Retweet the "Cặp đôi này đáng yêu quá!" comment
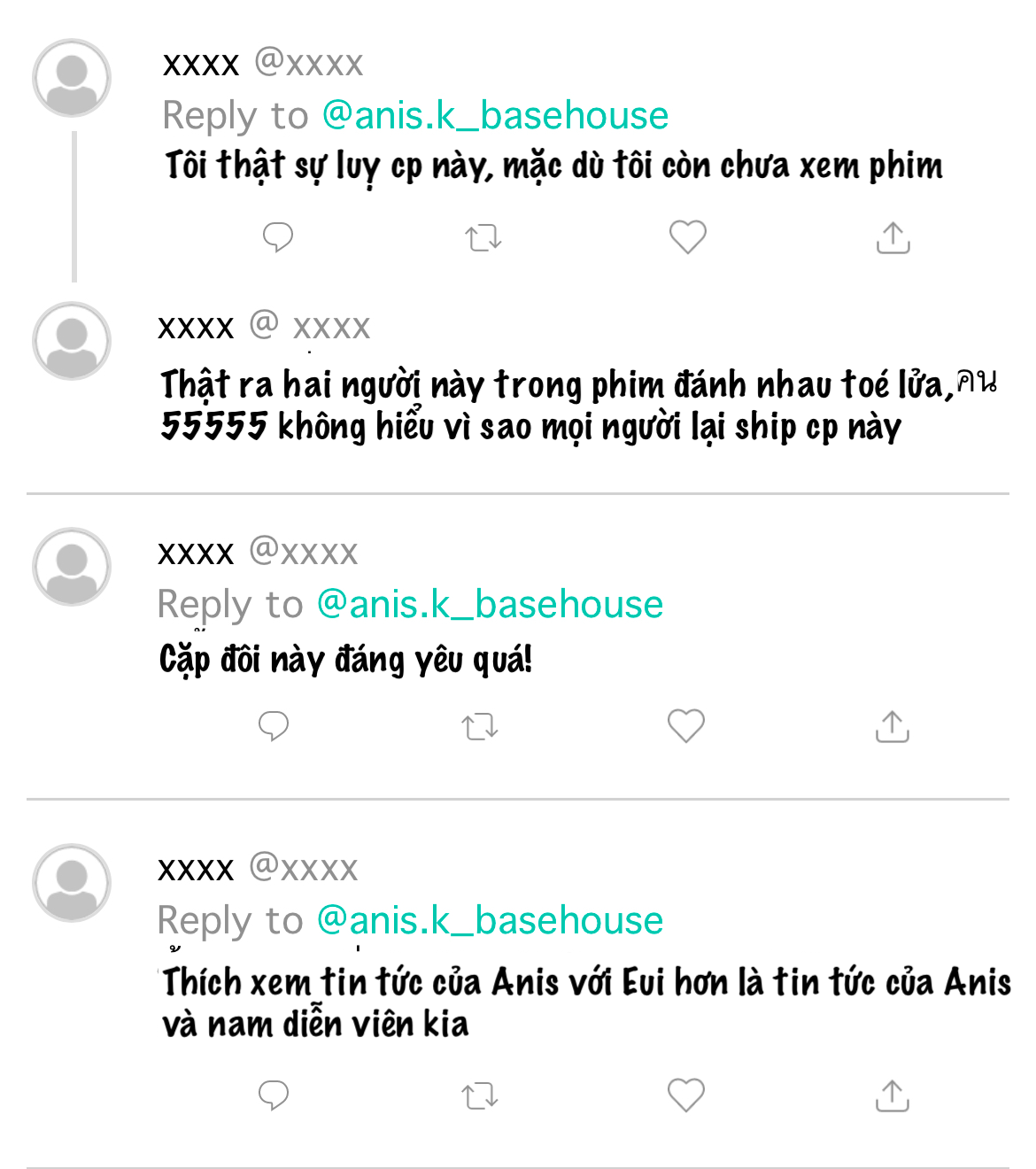 479,727
